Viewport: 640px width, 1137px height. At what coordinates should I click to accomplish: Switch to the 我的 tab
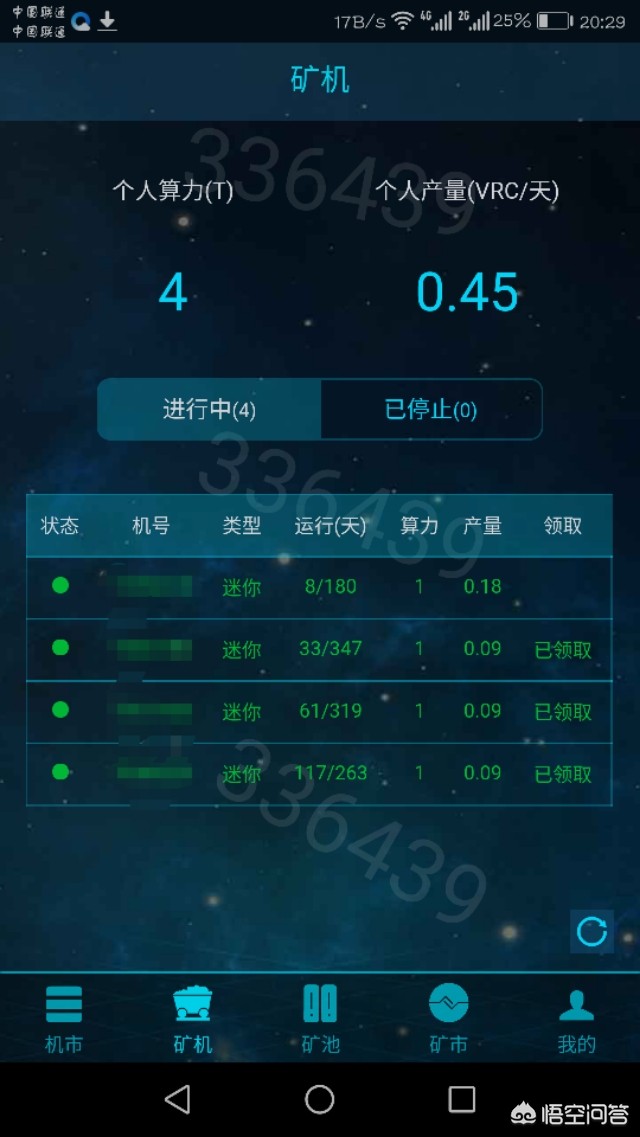click(x=576, y=1018)
